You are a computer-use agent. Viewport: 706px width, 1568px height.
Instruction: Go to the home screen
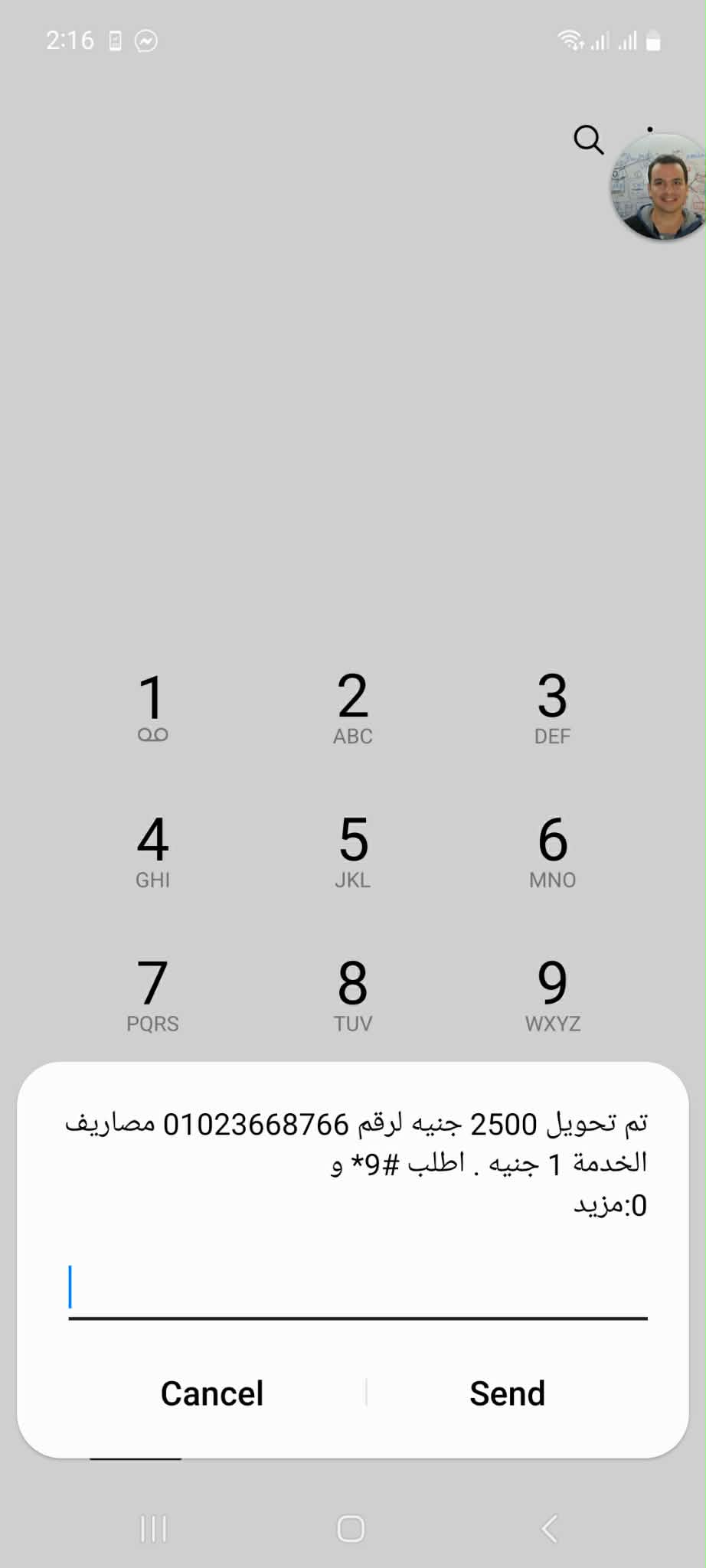tap(351, 1528)
